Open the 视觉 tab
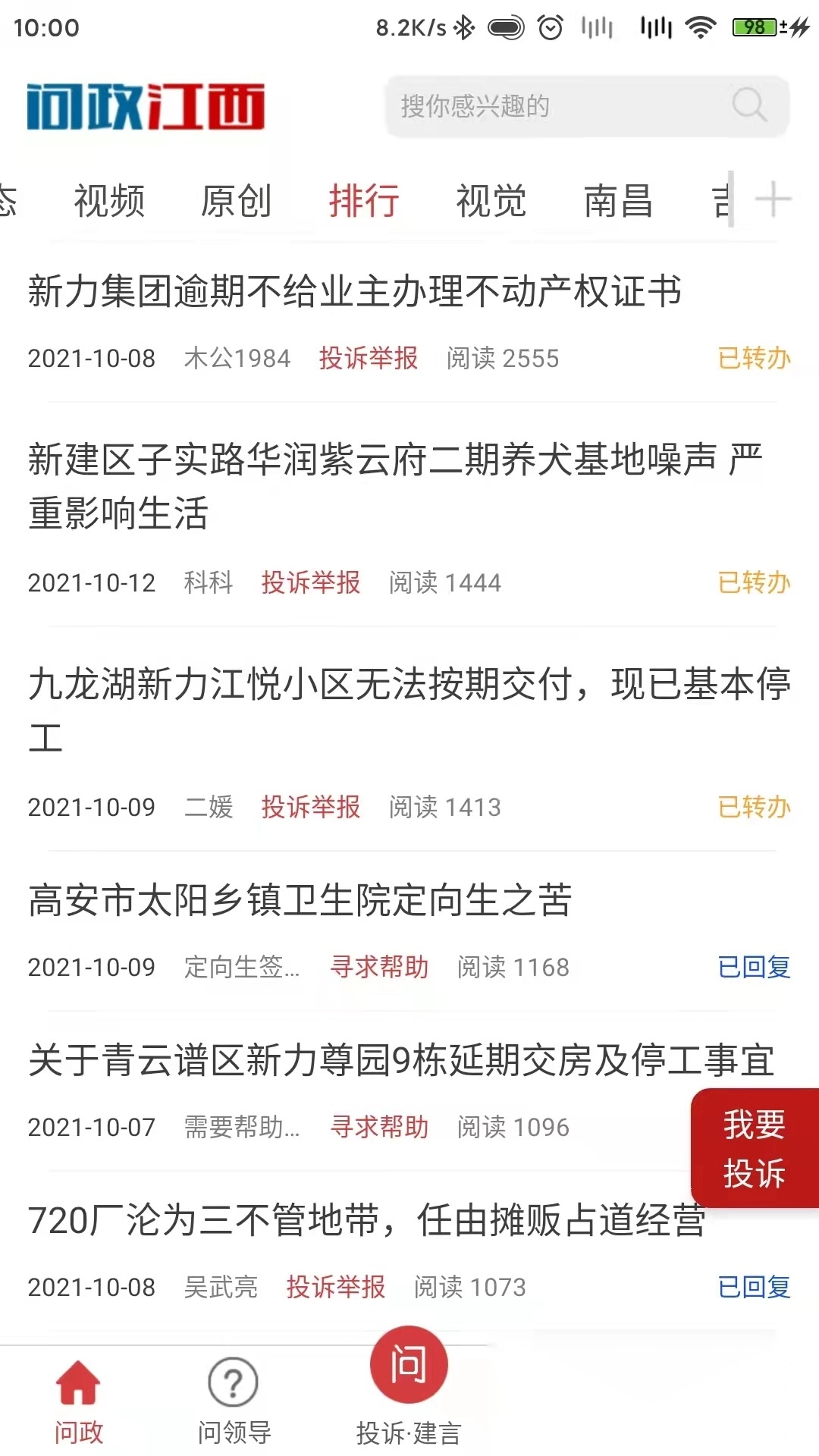This screenshot has width=819, height=1456. pos(491,200)
